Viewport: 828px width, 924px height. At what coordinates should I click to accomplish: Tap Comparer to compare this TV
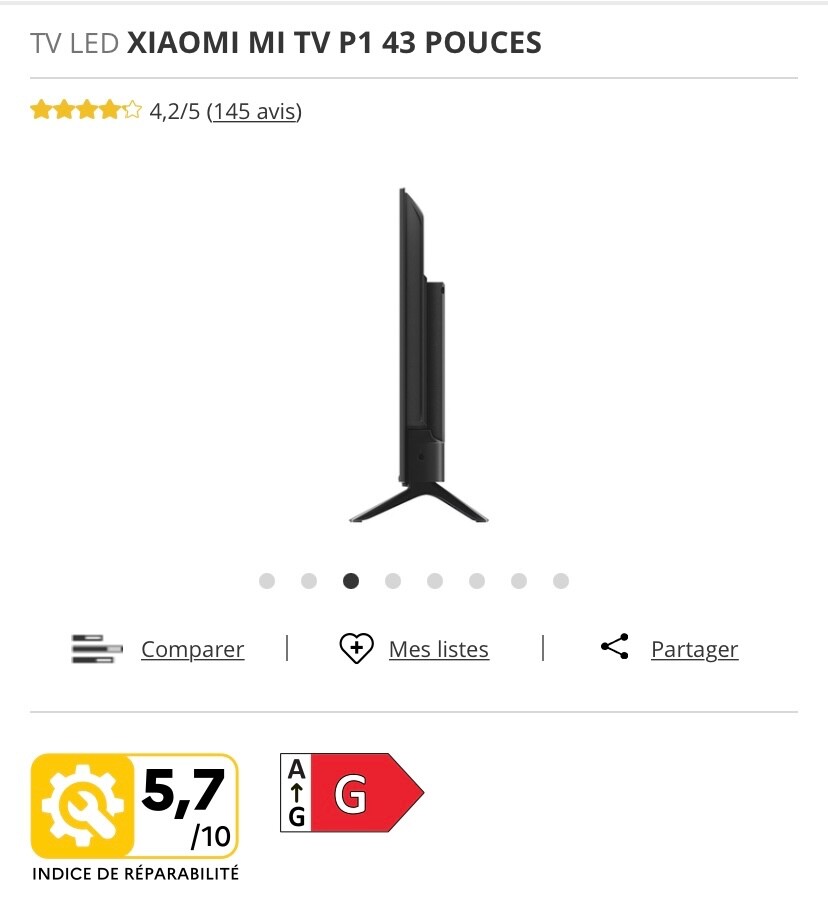pos(192,649)
